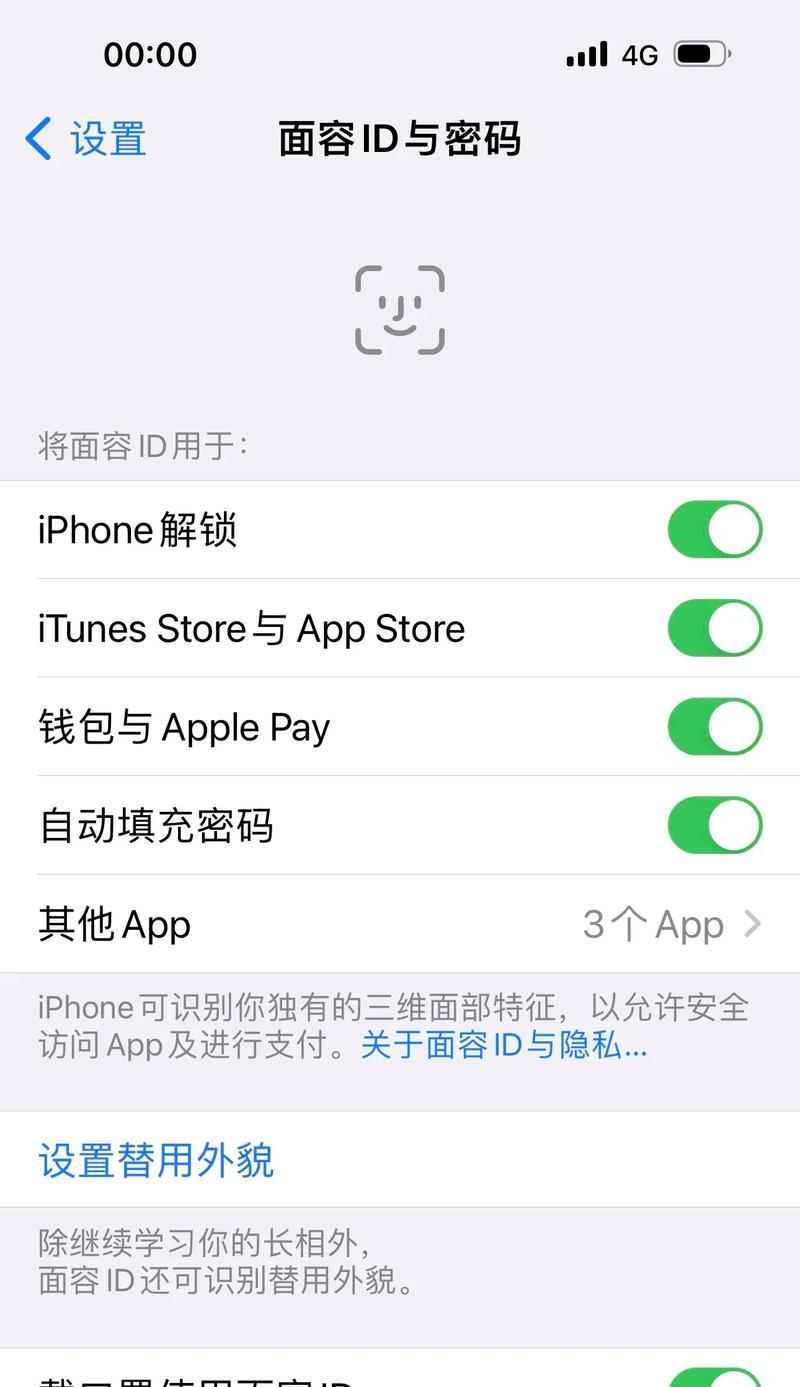Viewport: 800px width, 1387px height.
Task: Turn off 钱包与Apple Pay switch
Action: (714, 727)
